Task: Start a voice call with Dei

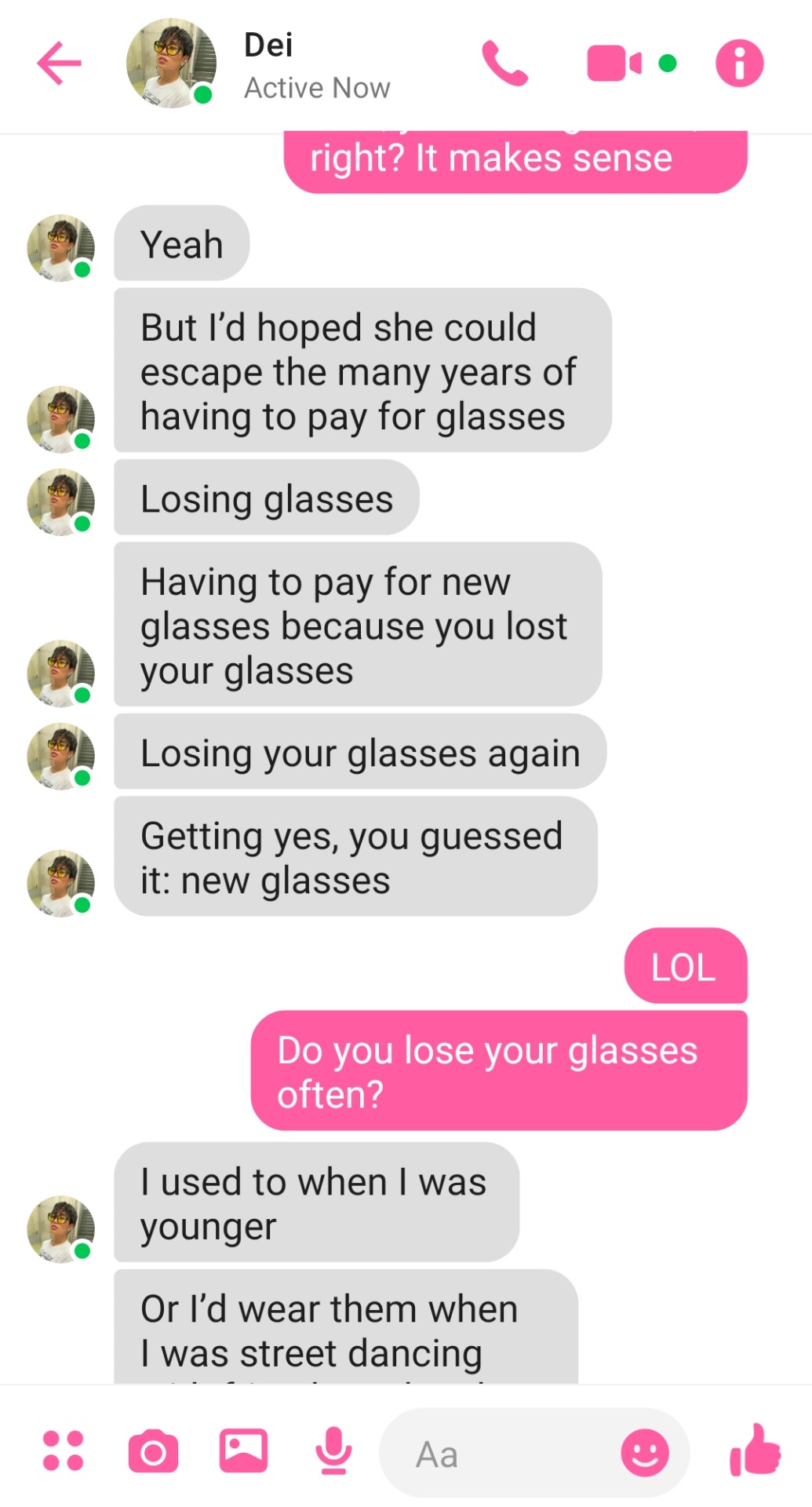Action: (504, 63)
